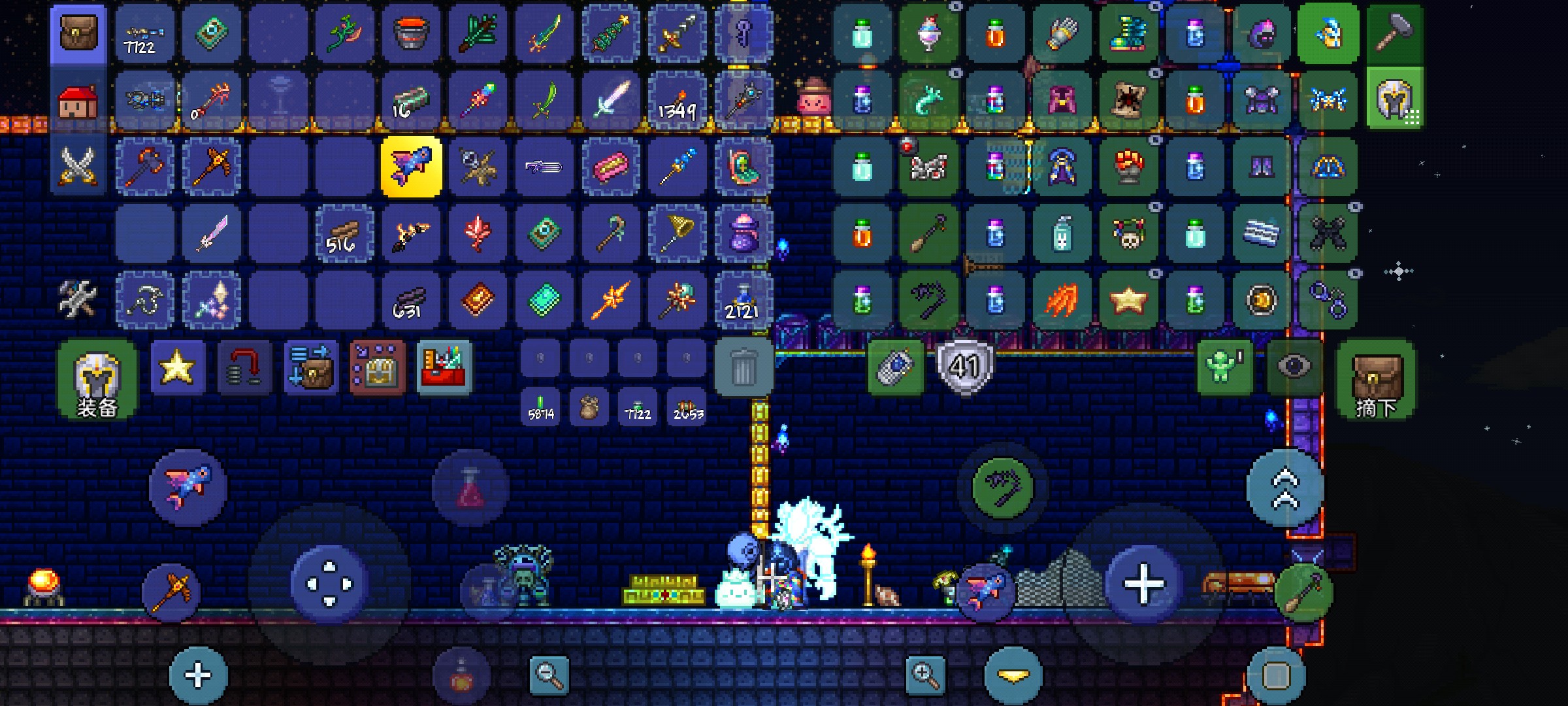Tap the 装备 equipment button
This screenshot has width=1568, height=706.
tap(97, 379)
